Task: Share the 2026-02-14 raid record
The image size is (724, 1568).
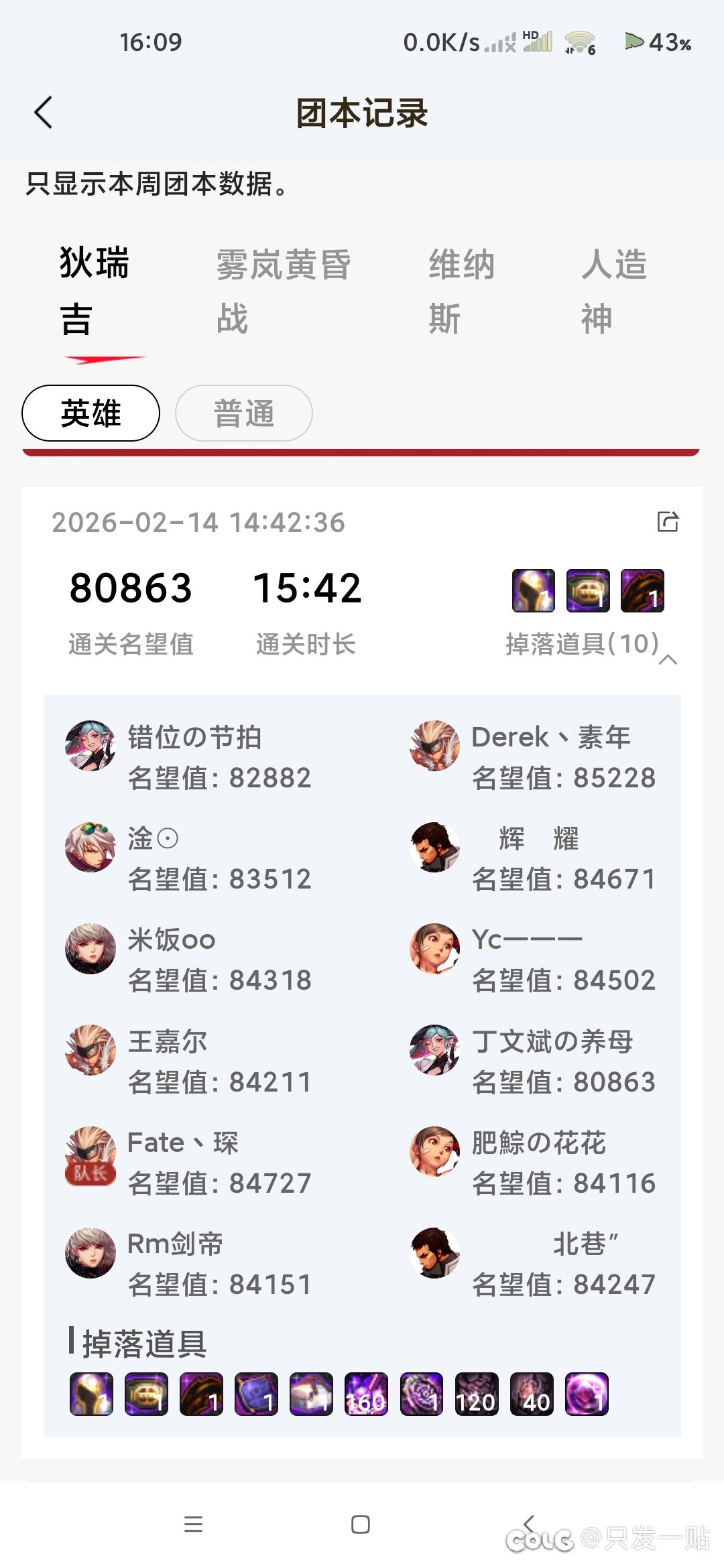Action: (x=668, y=521)
